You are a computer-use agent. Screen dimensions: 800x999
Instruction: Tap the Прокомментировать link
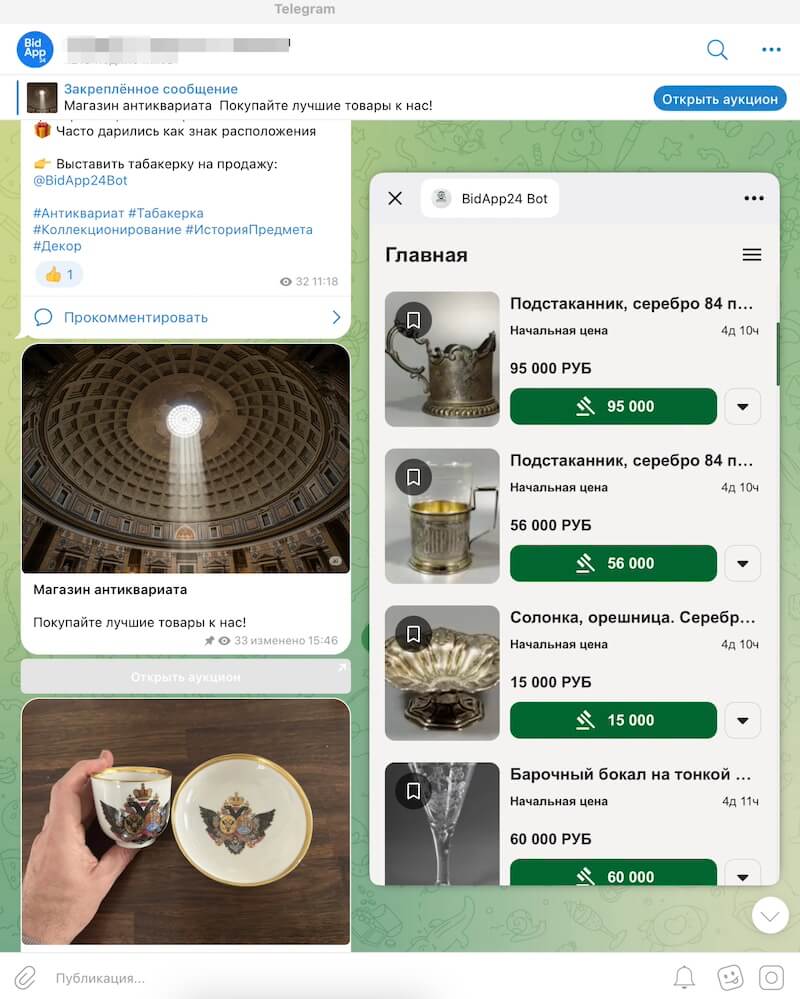136,317
